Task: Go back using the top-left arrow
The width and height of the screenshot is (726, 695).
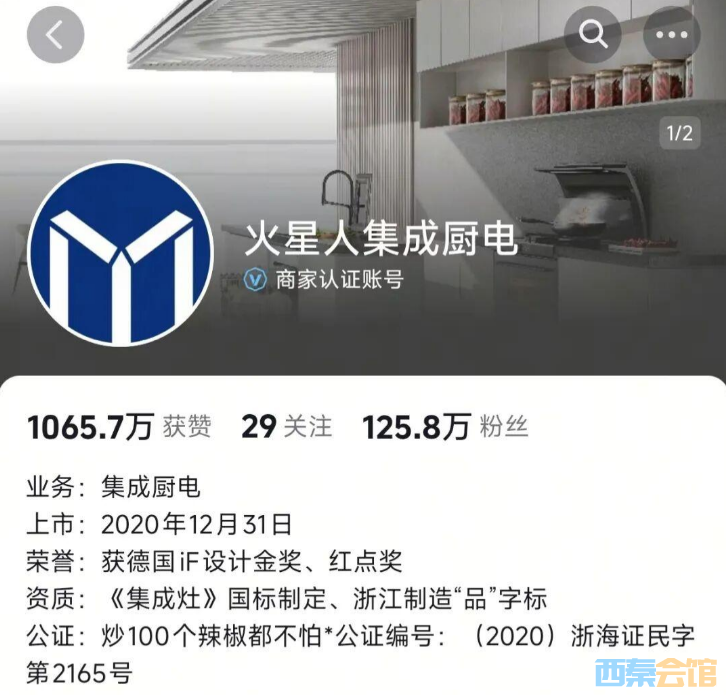Action: click(55, 35)
